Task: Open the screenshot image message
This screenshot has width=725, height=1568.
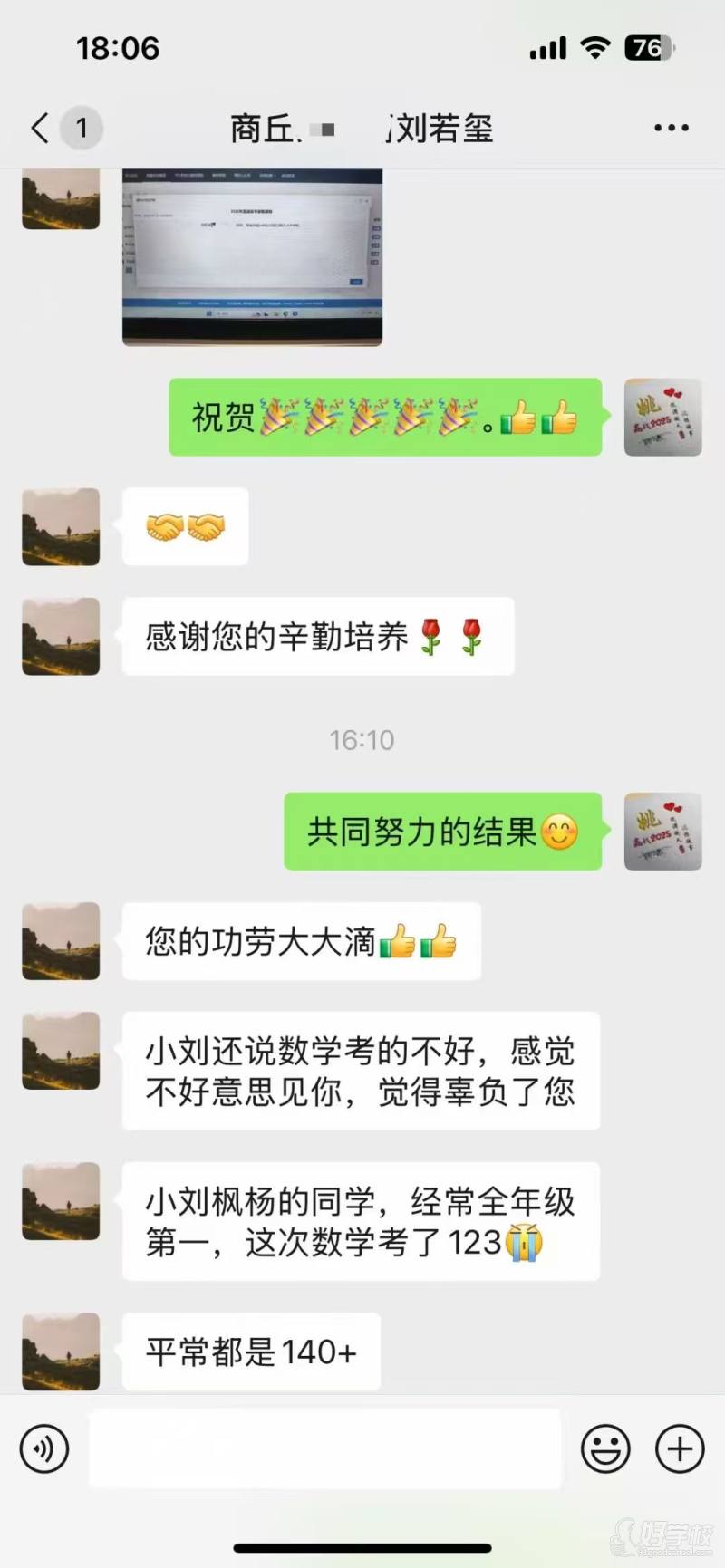Action: pos(252,257)
